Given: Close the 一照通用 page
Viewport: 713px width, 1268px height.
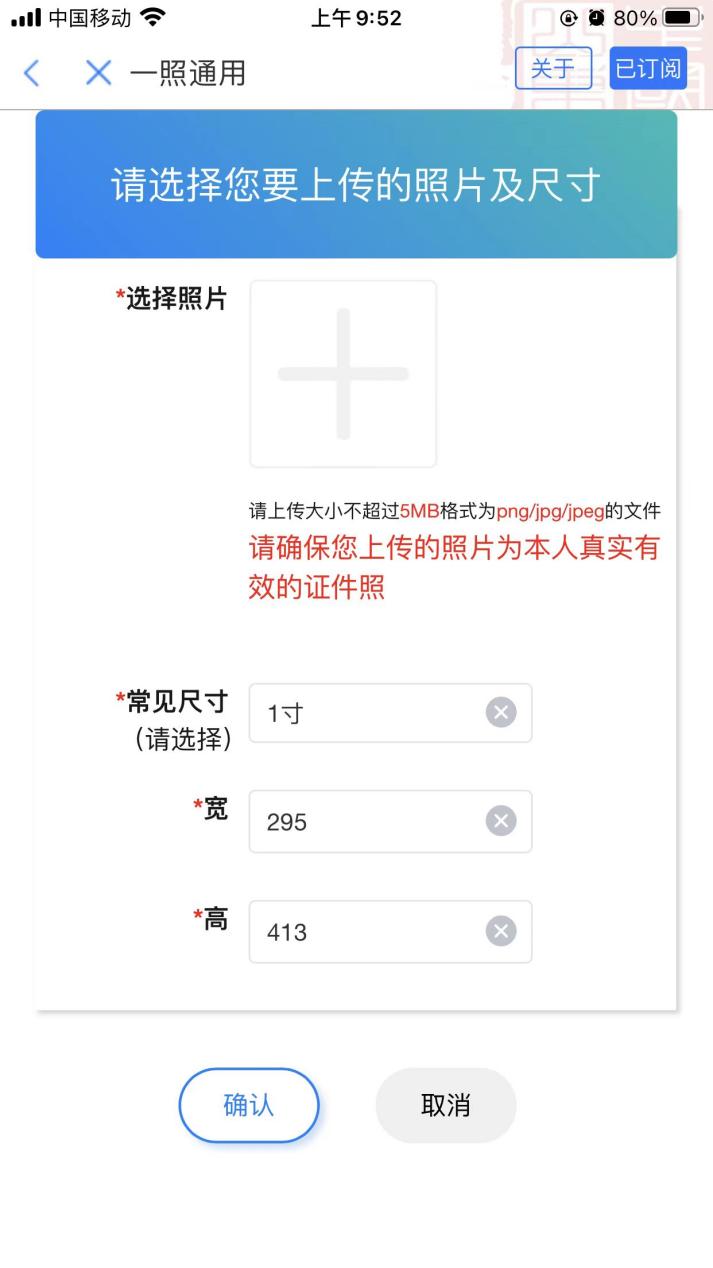Looking at the screenshot, I should click(98, 73).
